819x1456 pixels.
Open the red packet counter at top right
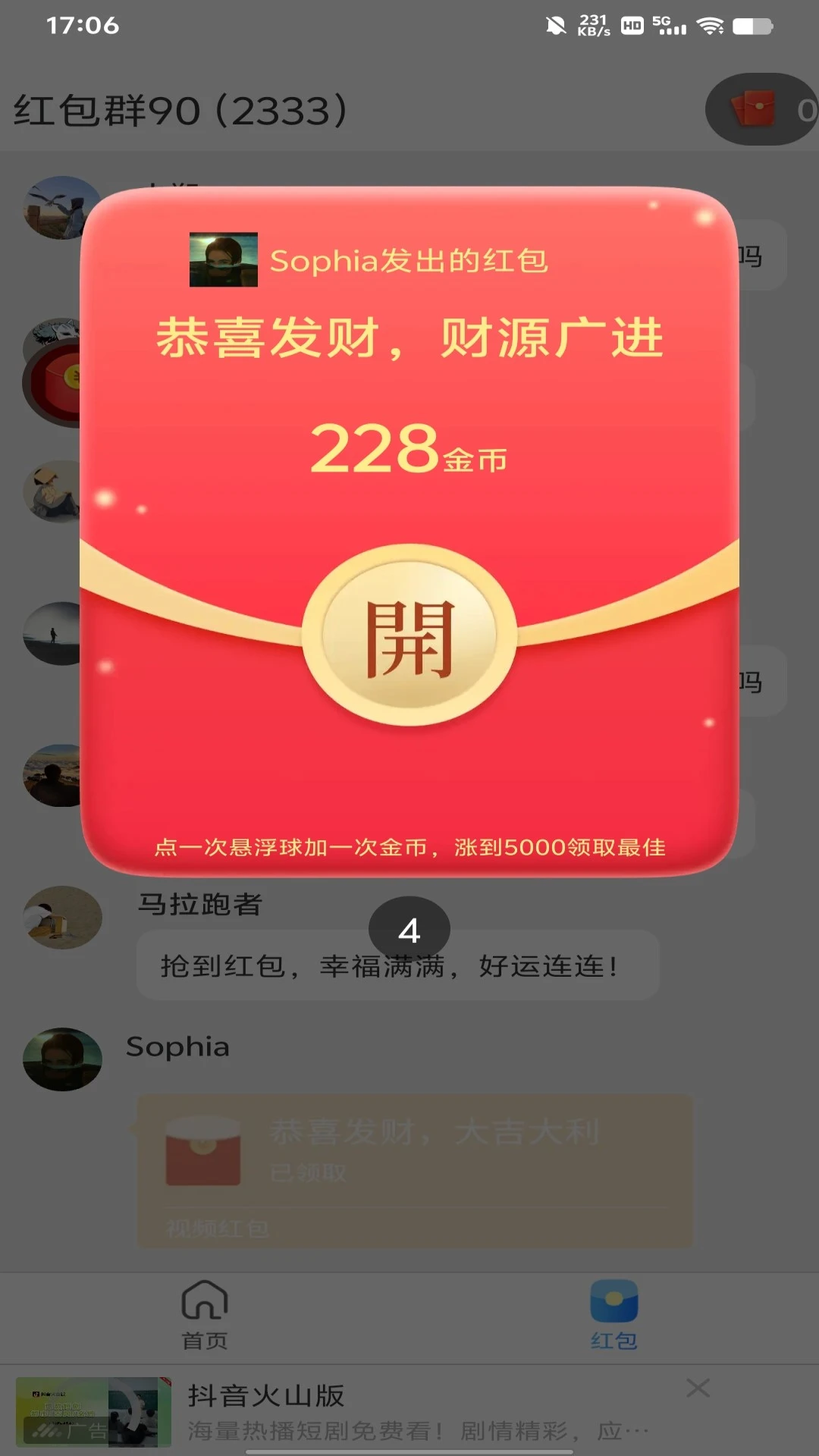[763, 110]
